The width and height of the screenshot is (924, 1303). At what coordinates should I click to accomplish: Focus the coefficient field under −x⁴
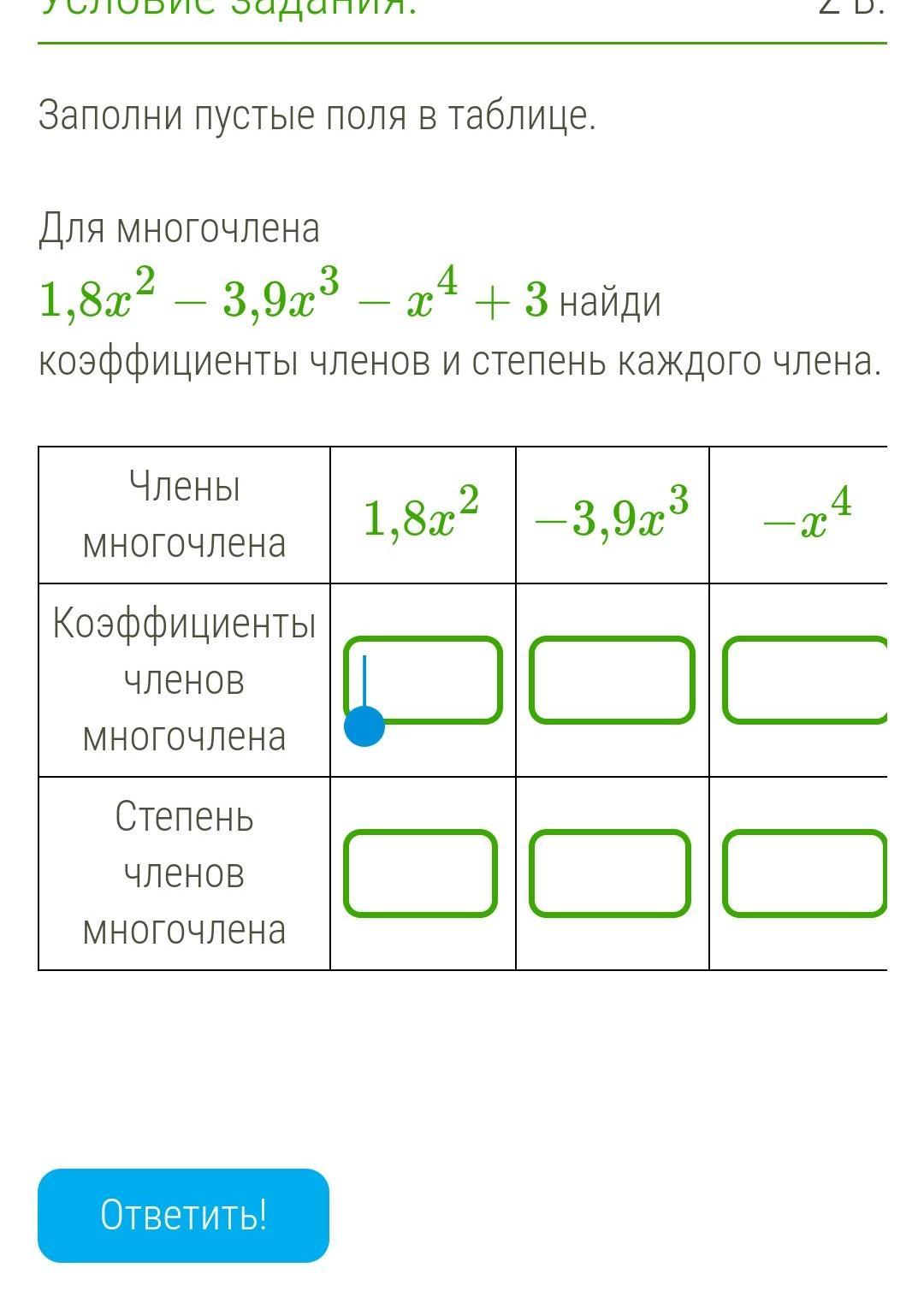(x=804, y=679)
